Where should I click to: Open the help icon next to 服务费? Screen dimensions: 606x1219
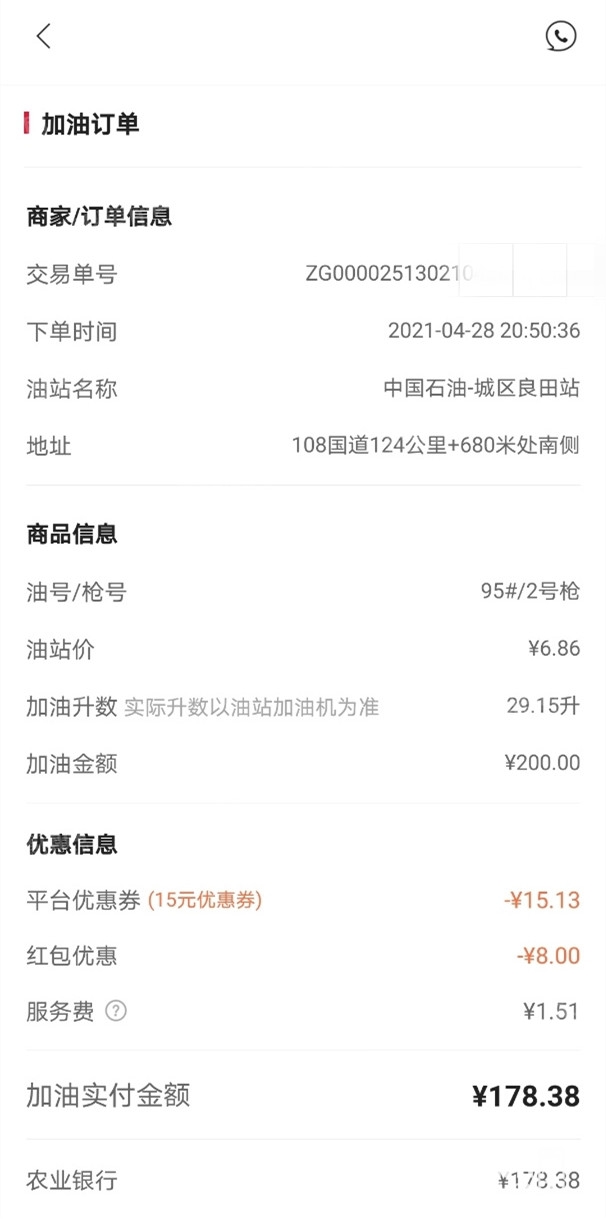tap(116, 1012)
